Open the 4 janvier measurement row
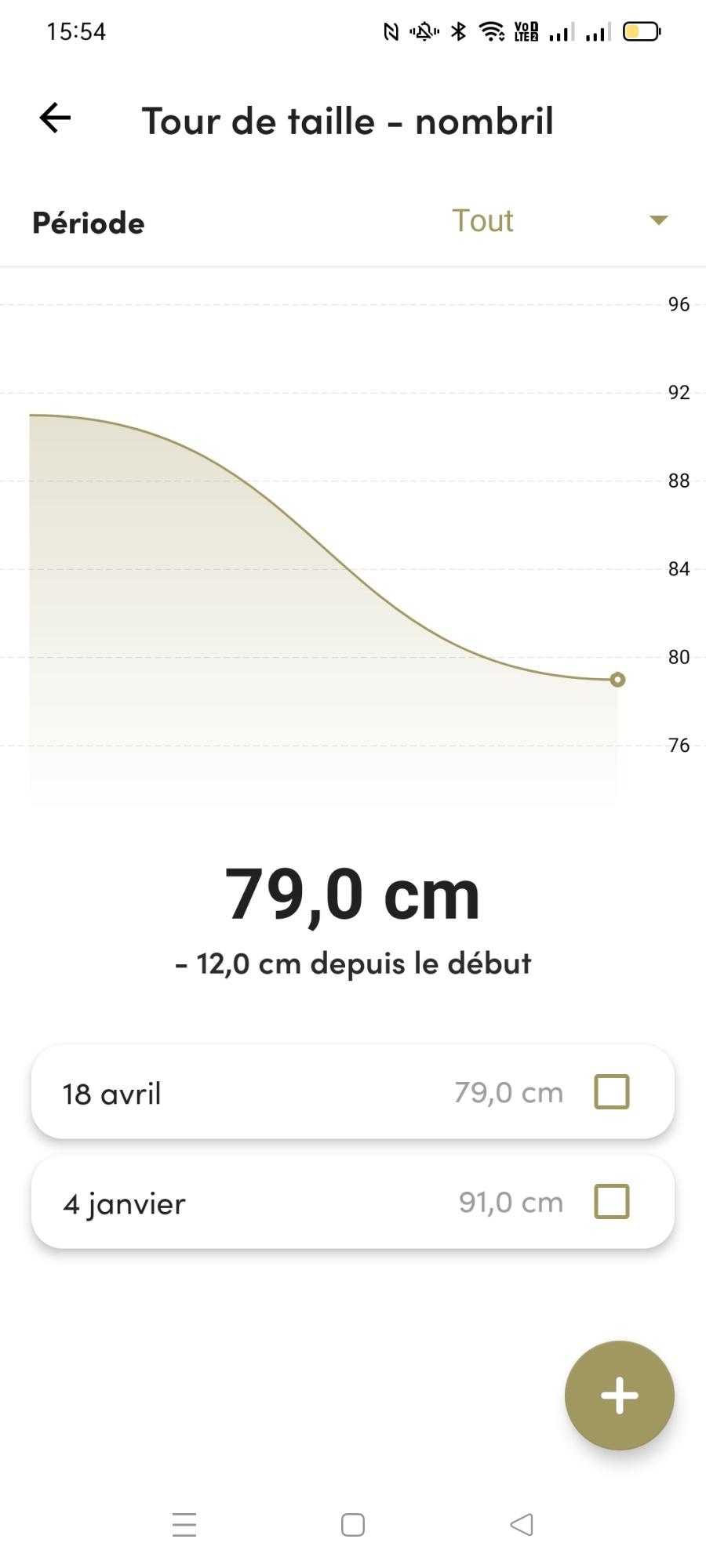This screenshot has height=1568, width=706. click(x=352, y=1201)
